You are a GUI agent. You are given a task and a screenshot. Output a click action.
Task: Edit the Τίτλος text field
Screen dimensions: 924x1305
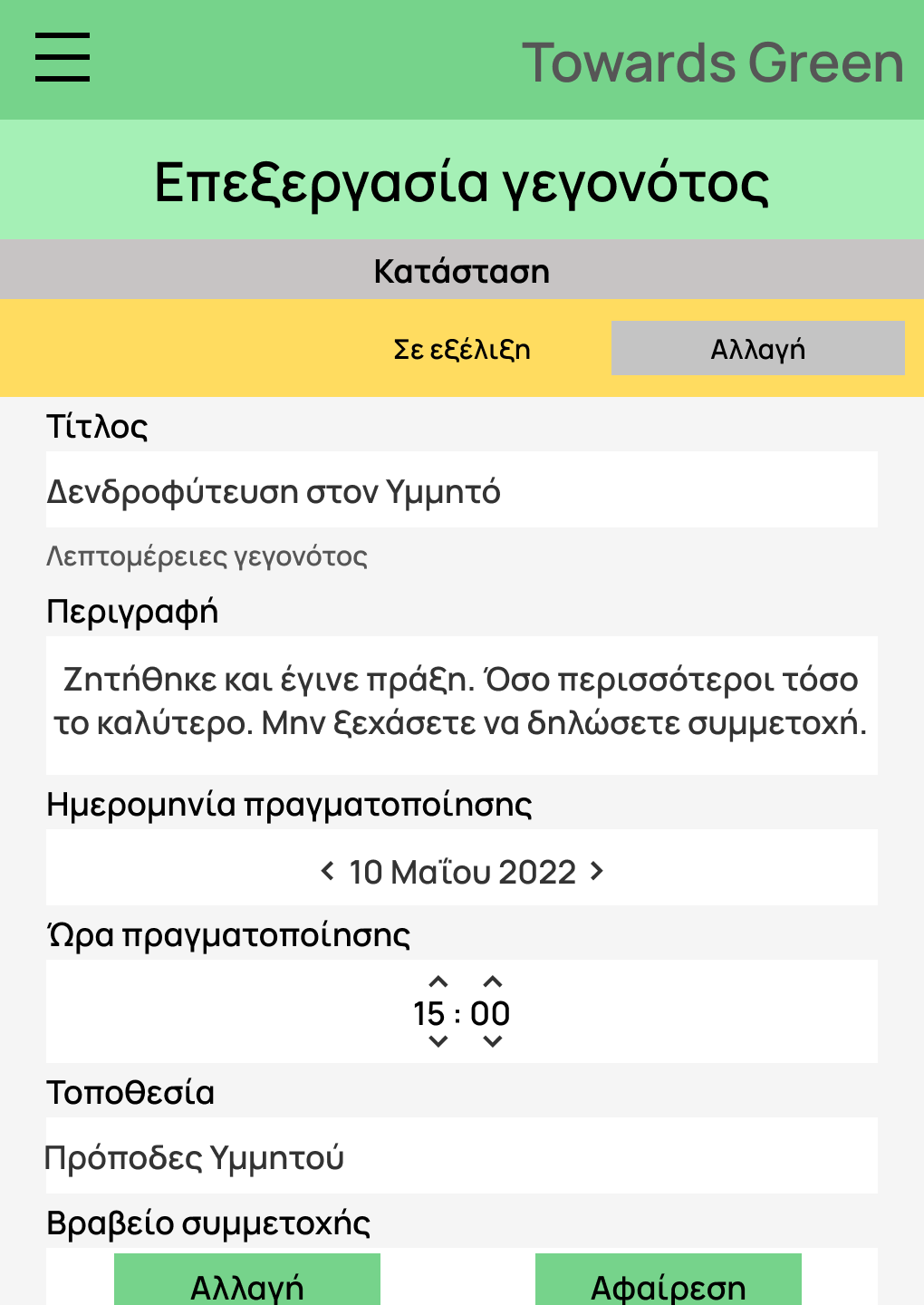[462, 490]
